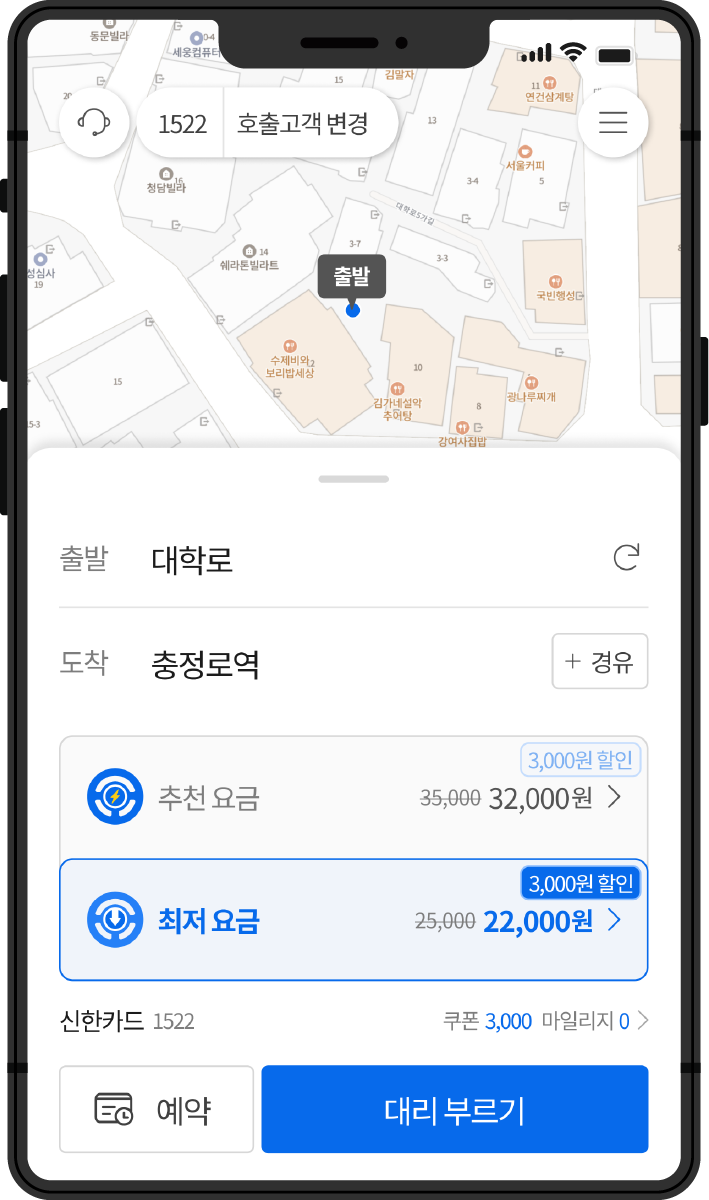Edit destination 충정로역
Screen dimensions: 709x1200
click(x=206, y=664)
